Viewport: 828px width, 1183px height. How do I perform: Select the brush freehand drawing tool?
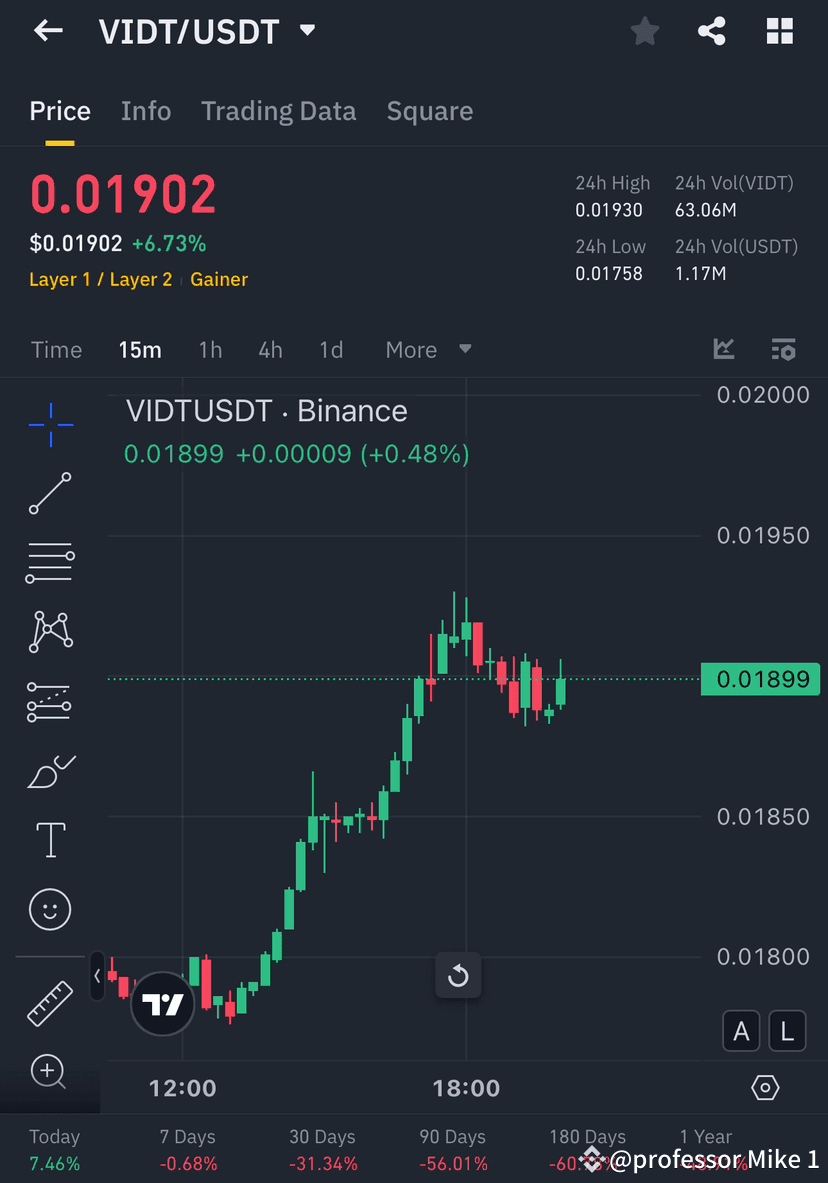click(50, 770)
